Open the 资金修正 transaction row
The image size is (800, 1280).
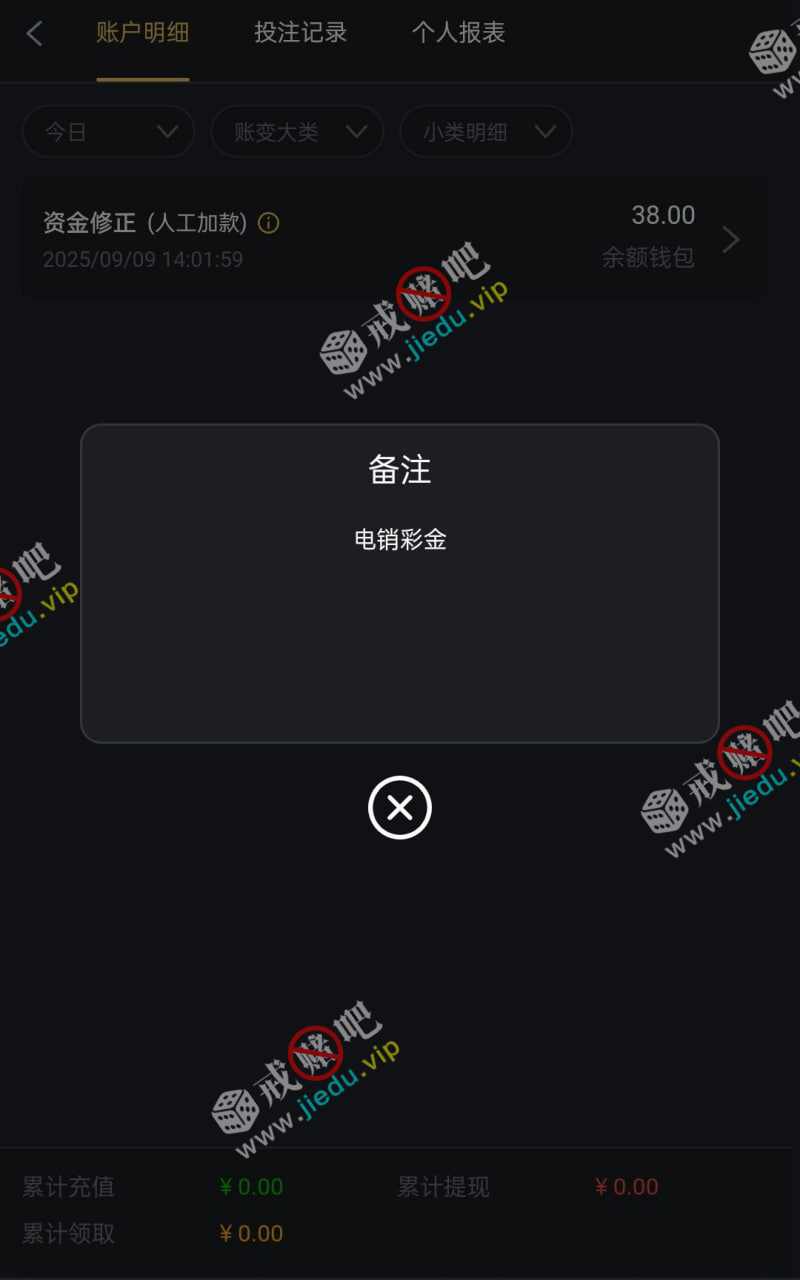coord(393,238)
